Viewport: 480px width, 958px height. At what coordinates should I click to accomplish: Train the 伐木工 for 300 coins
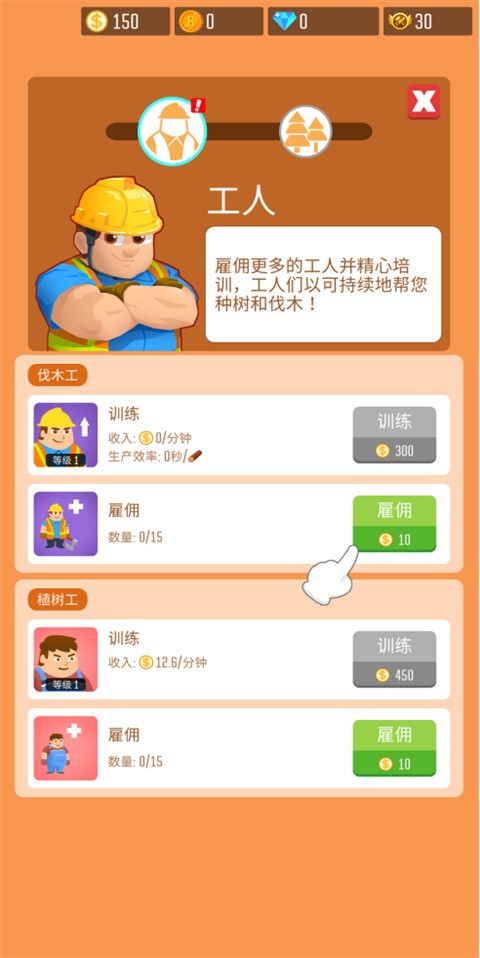(x=395, y=434)
